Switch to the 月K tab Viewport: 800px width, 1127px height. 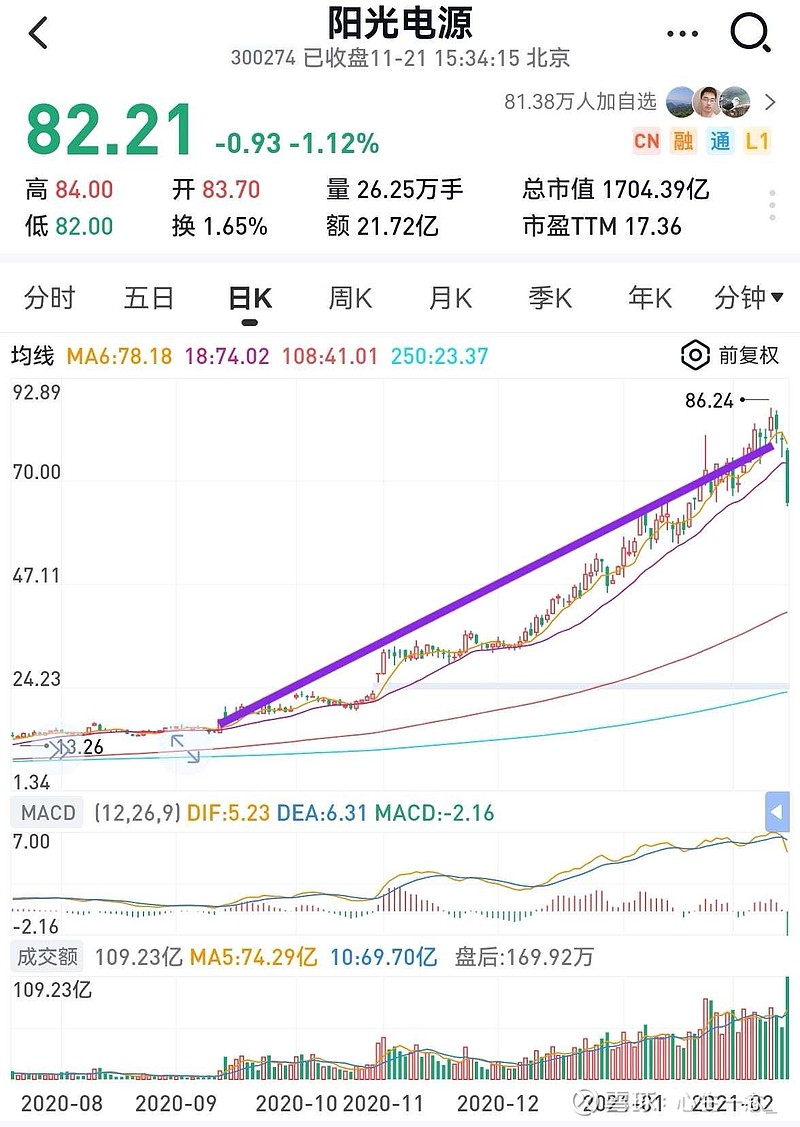(x=448, y=297)
